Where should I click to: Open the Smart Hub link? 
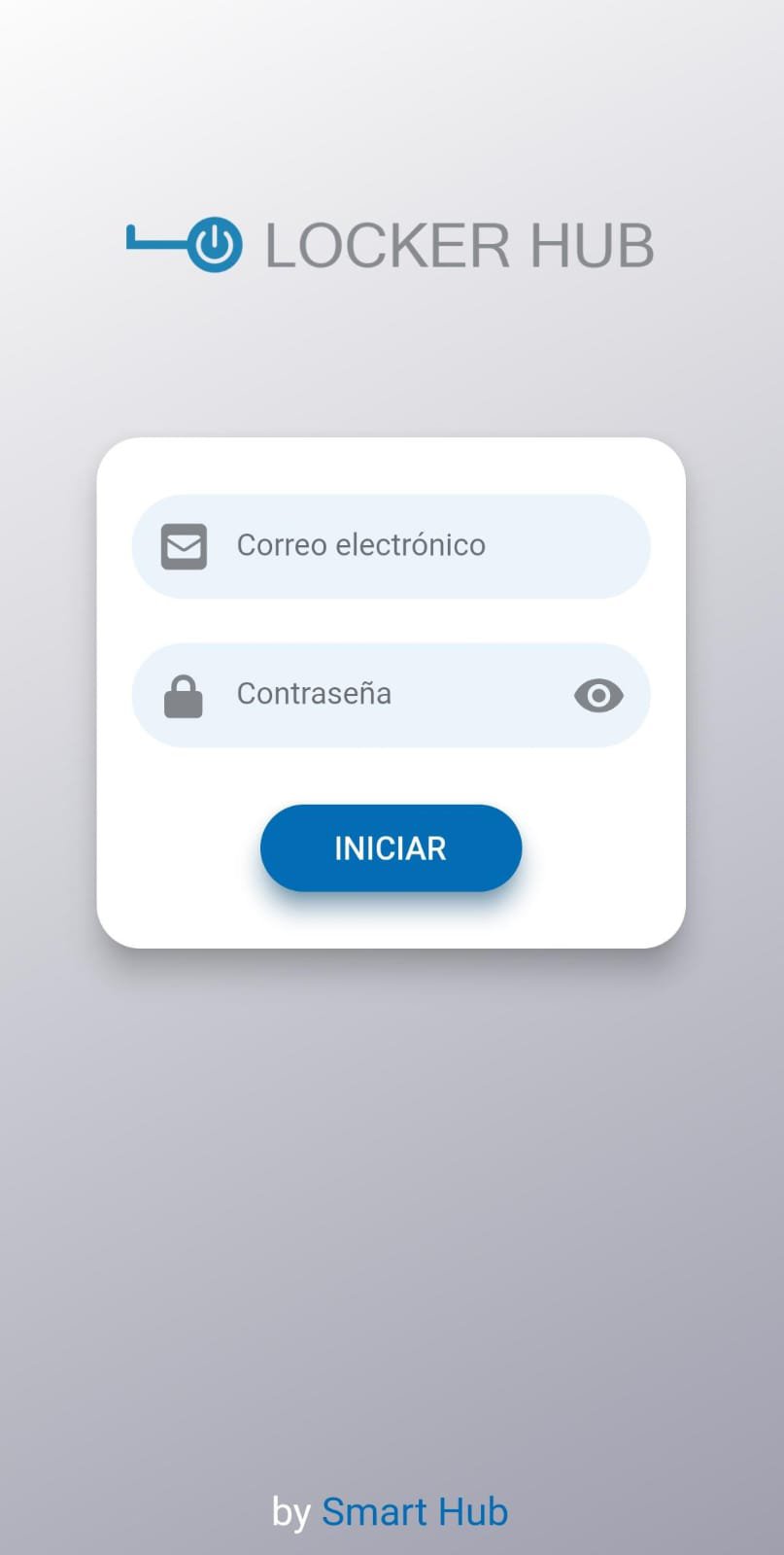(x=413, y=1511)
